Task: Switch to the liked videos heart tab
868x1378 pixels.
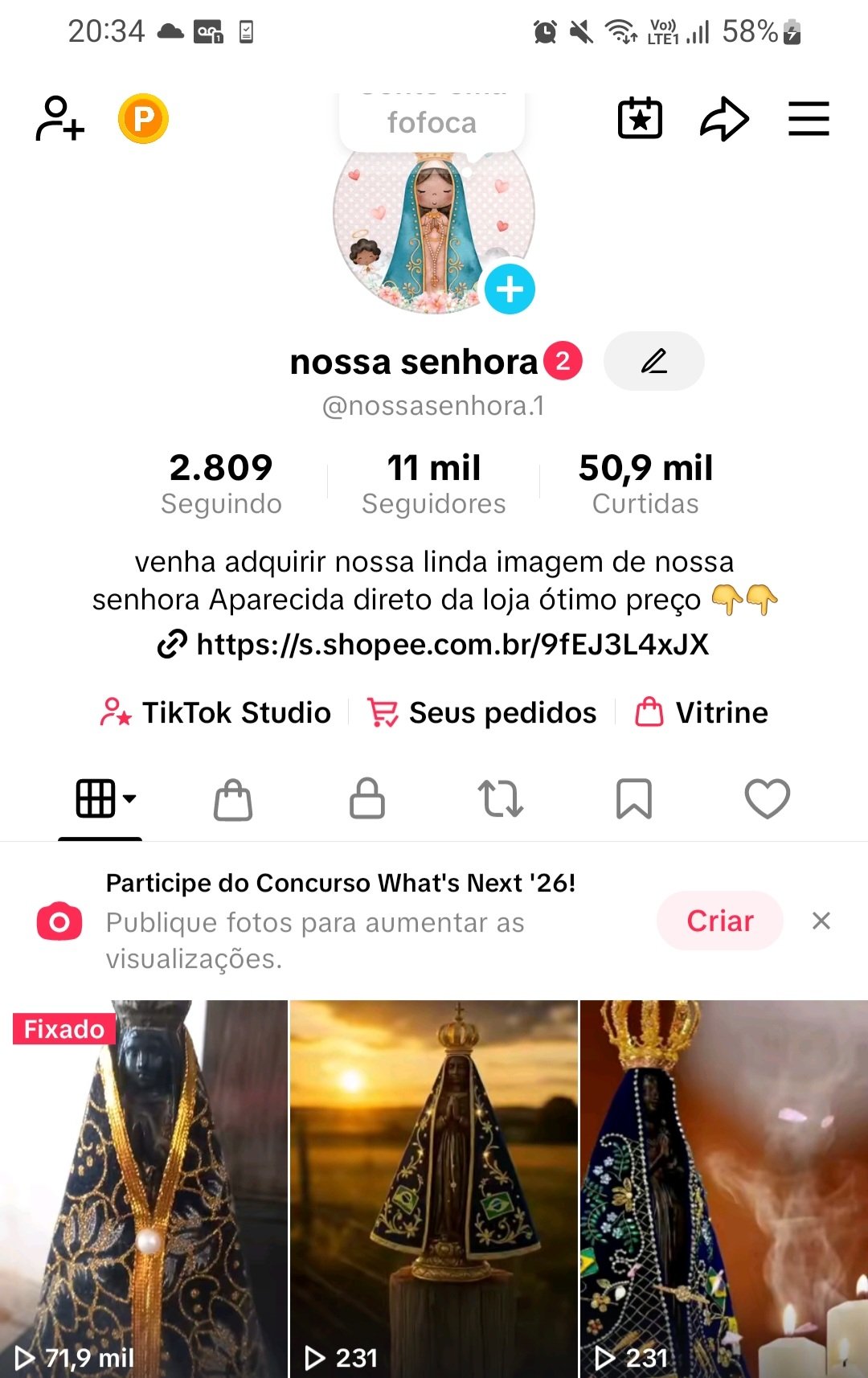Action: click(x=767, y=799)
